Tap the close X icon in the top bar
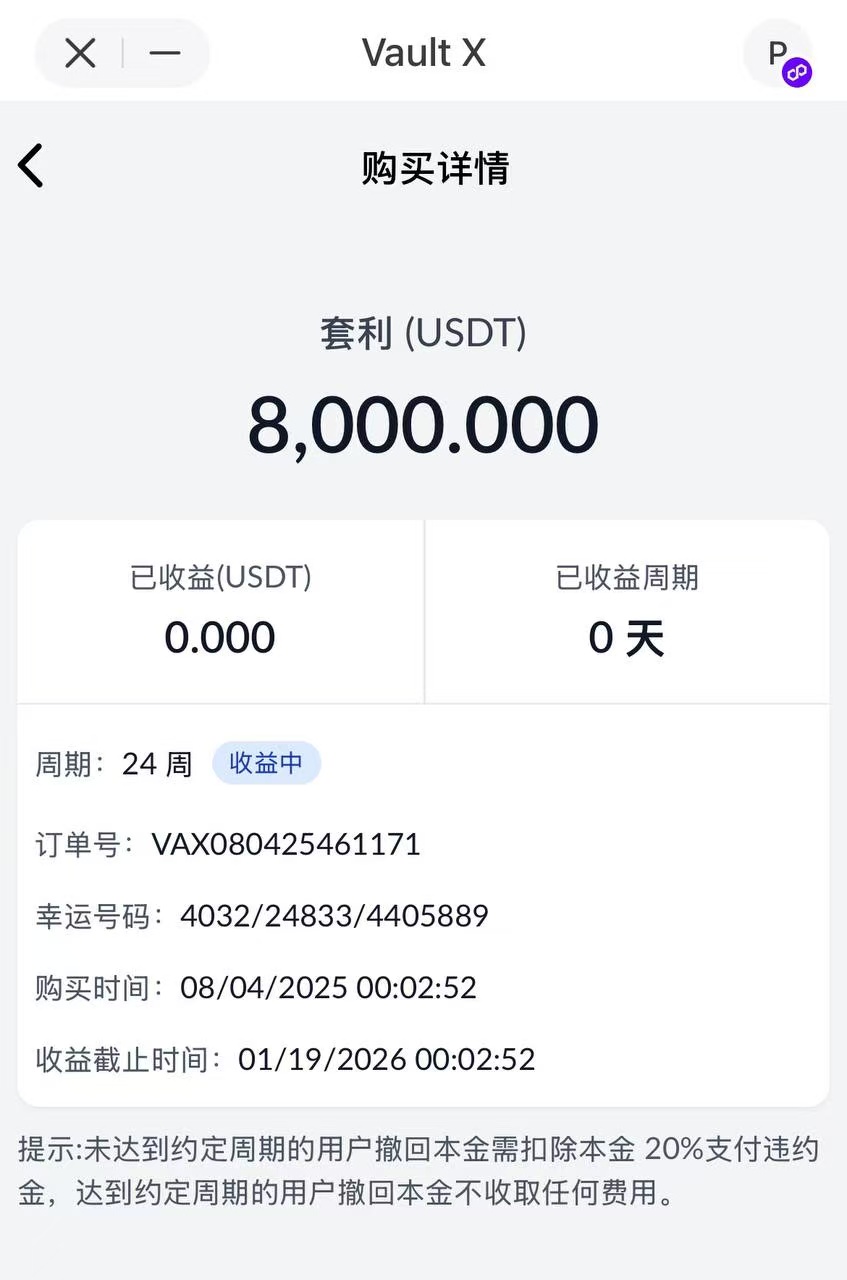The height and width of the screenshot is (1280, 847). tap(79, 53)
